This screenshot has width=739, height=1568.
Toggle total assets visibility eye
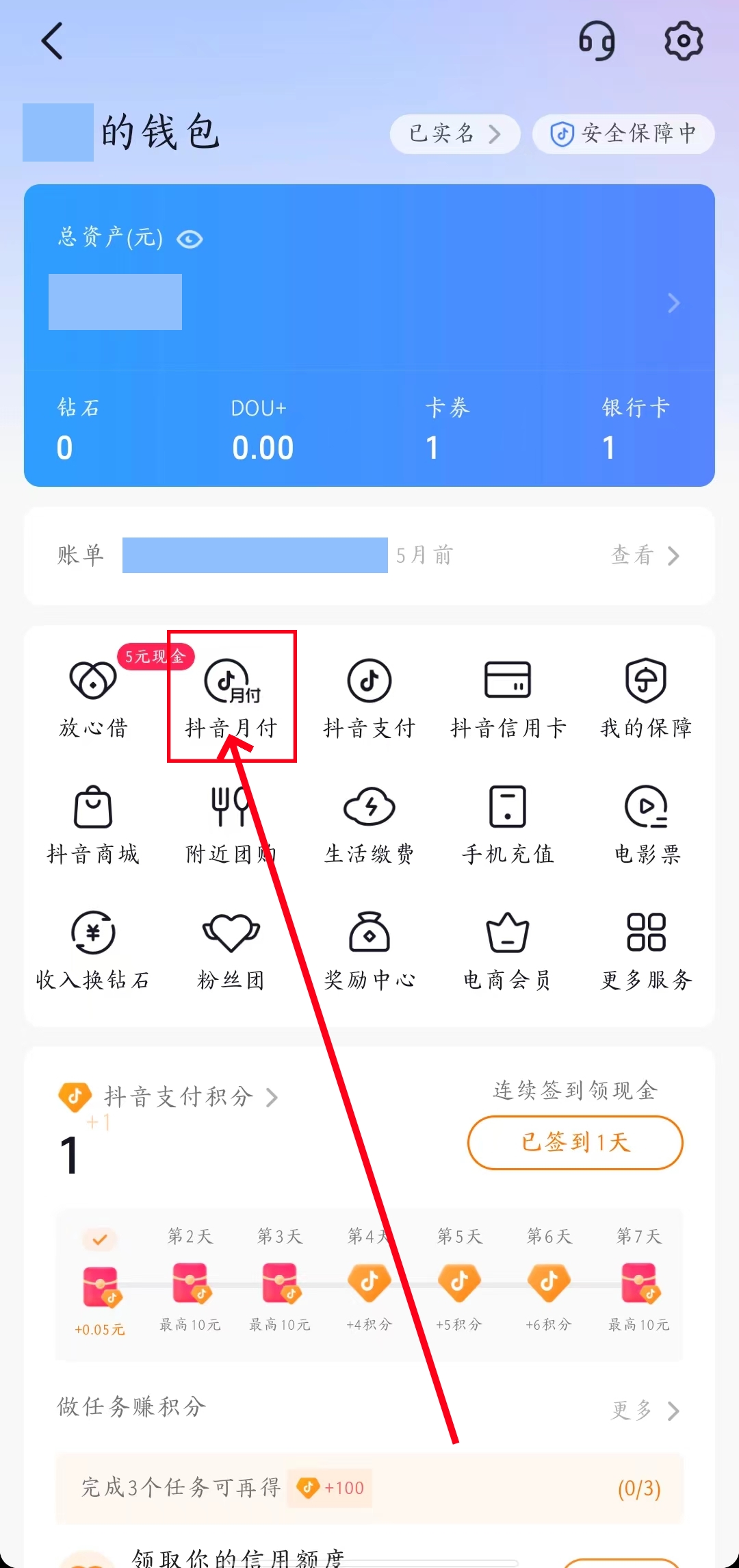pos(190,239)
